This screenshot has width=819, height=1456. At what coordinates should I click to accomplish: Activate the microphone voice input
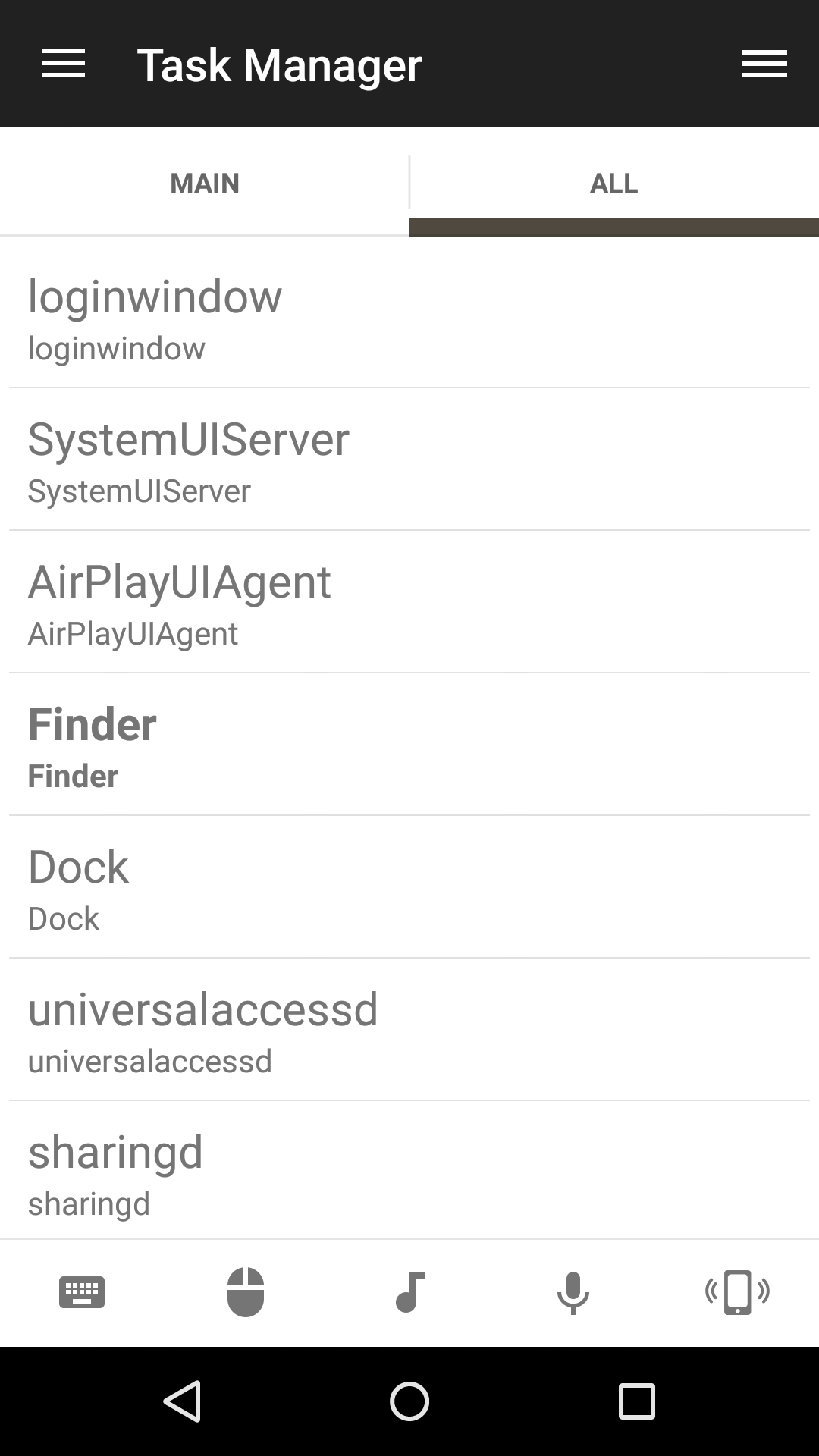coord(573,1291)
